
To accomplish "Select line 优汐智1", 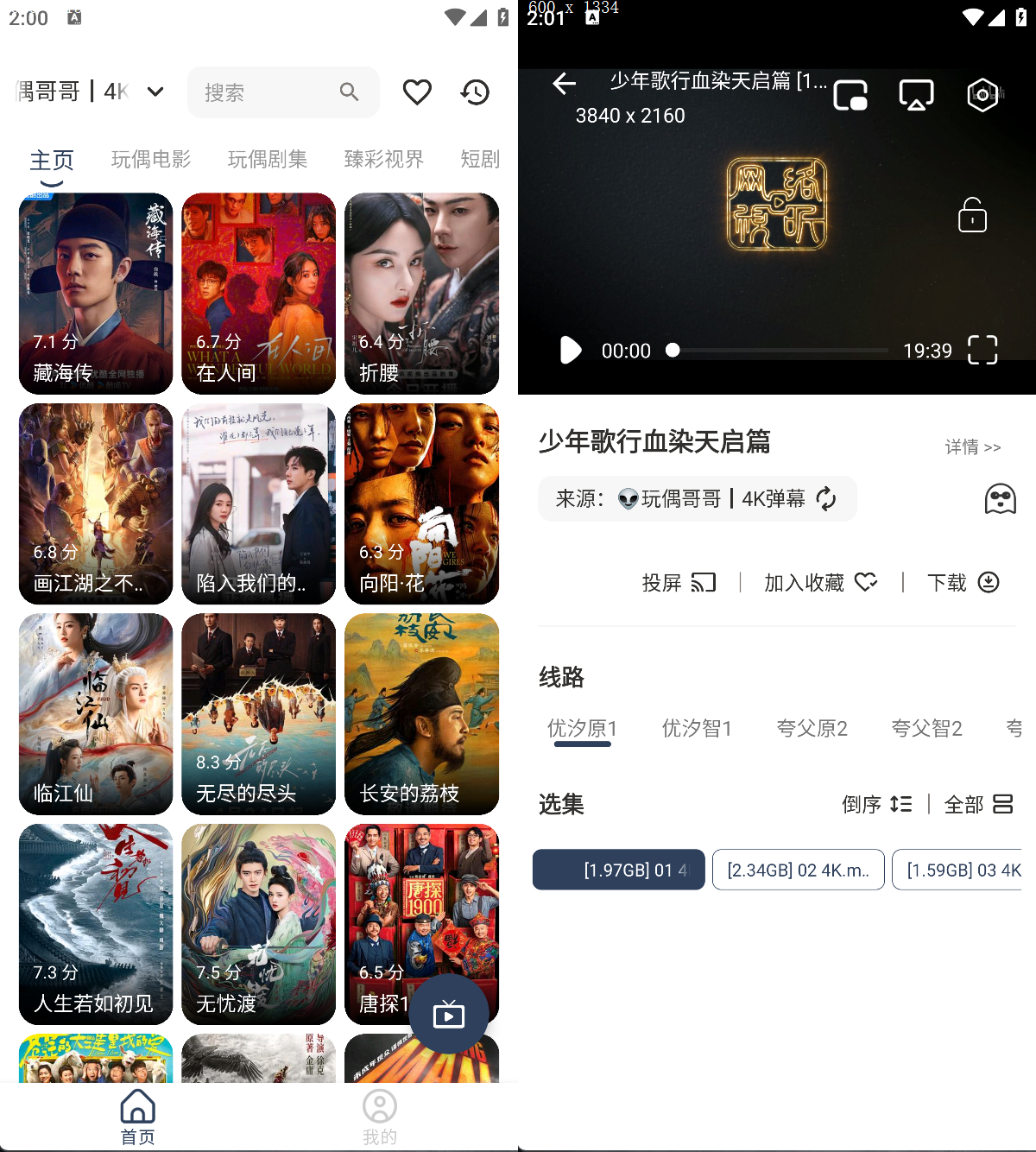I will [697, 728].
